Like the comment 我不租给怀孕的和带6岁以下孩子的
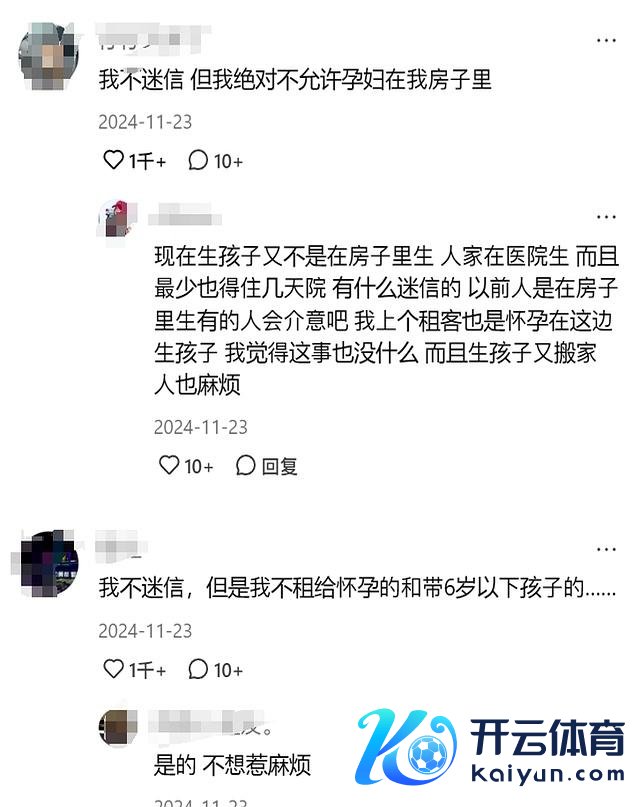Screen dimensions: 640x807 tap(113, 669)
